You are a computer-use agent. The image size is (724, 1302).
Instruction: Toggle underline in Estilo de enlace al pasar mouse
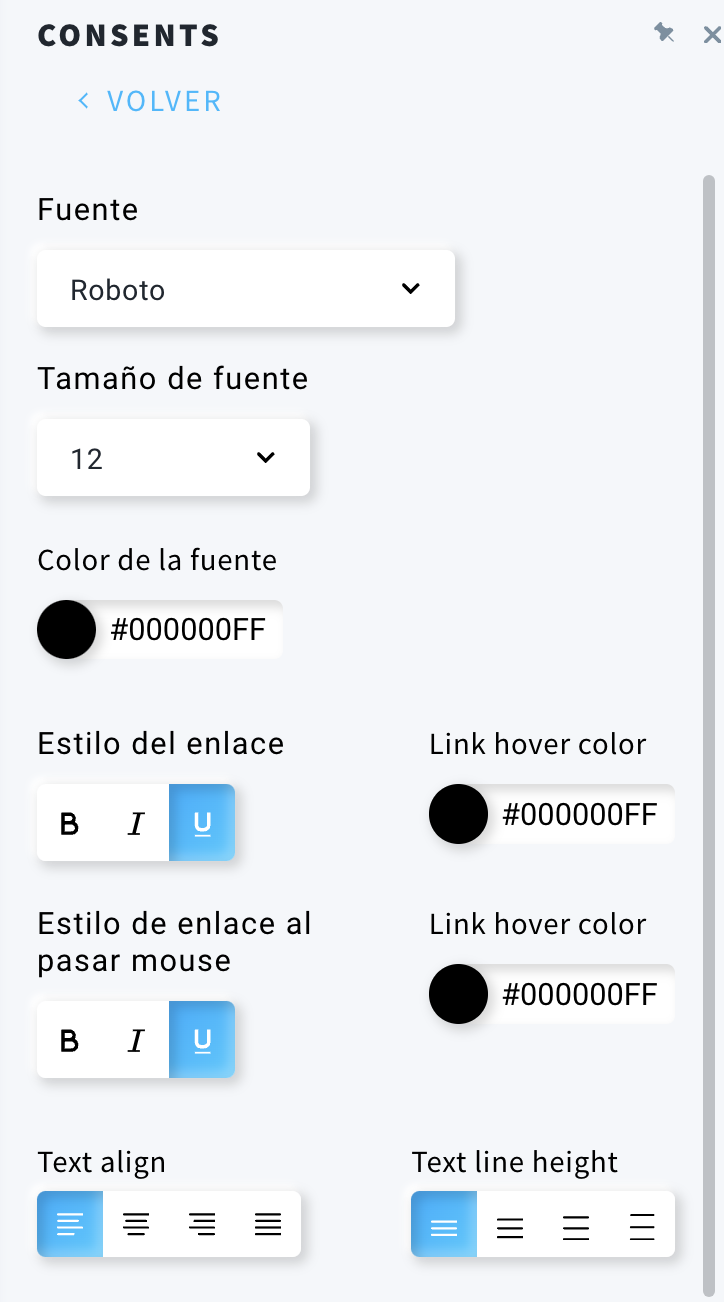pyautogui.click(x=202, y=1040)
